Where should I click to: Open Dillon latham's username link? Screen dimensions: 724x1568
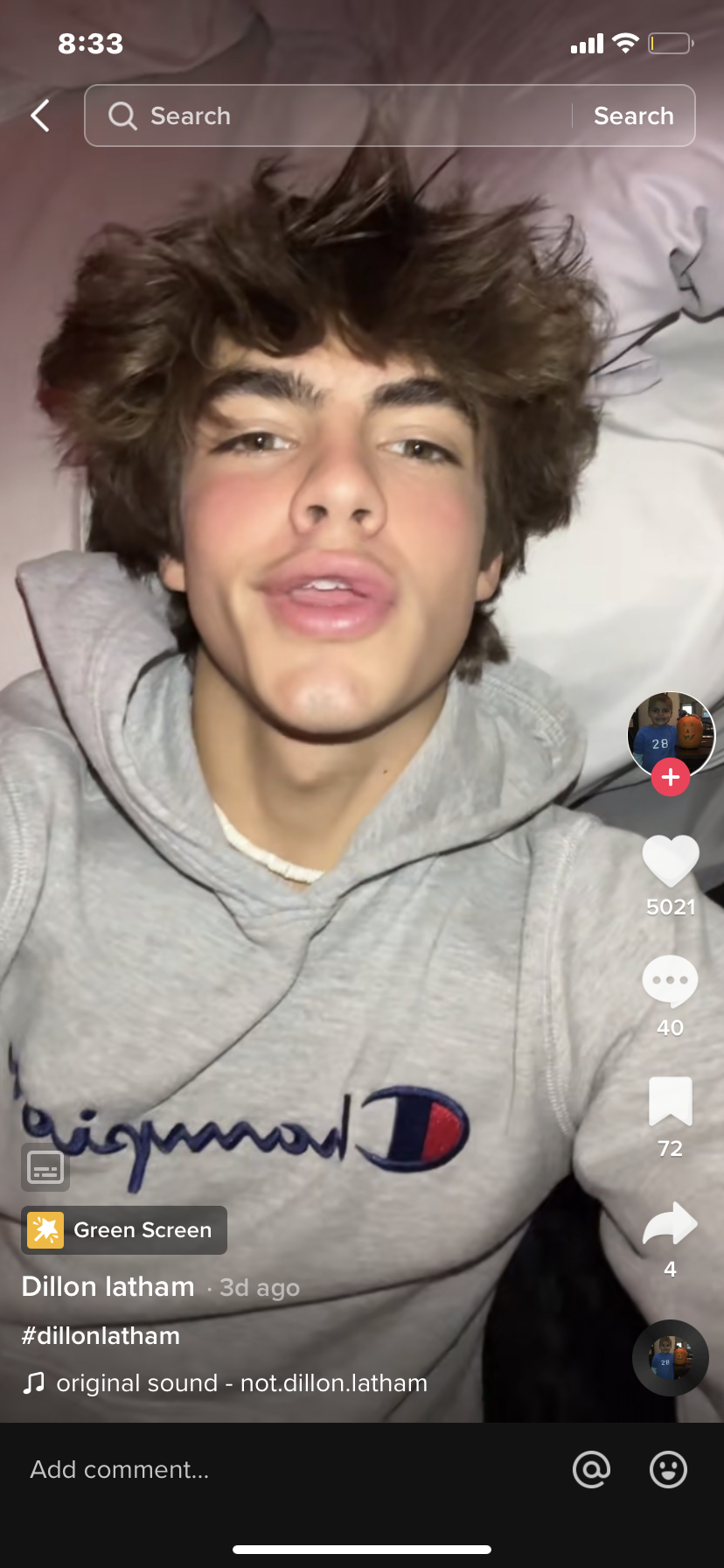(x=108, y=1287)
